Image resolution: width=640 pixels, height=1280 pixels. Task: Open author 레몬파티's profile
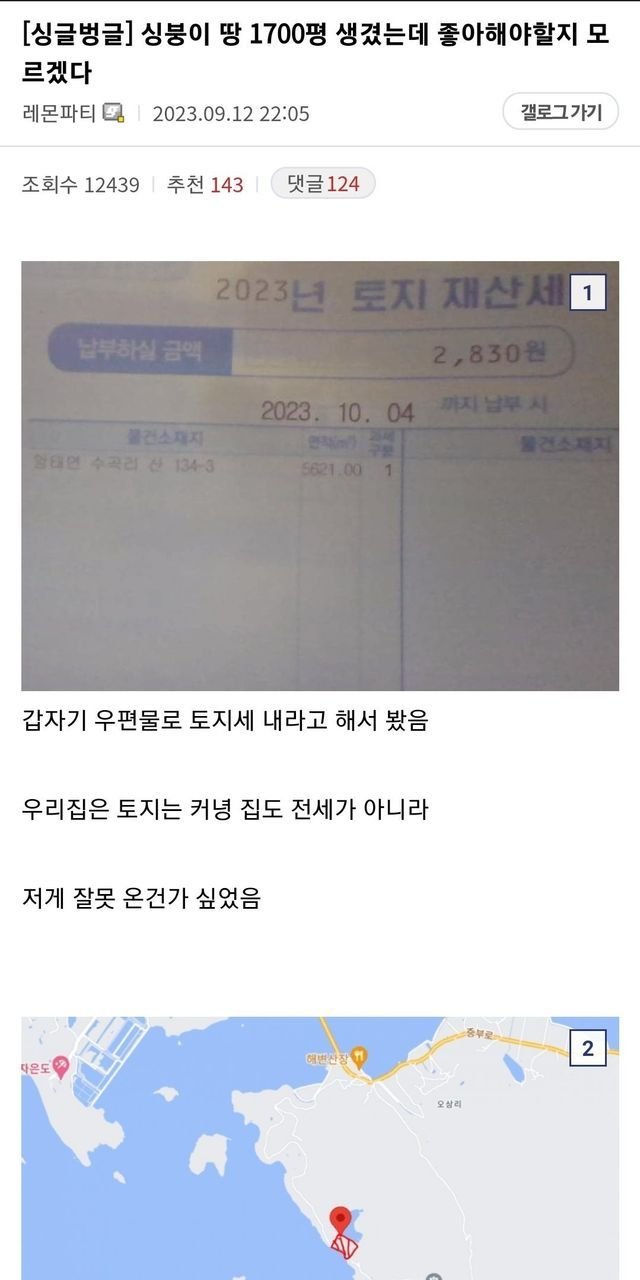click(x=58, y=113)
